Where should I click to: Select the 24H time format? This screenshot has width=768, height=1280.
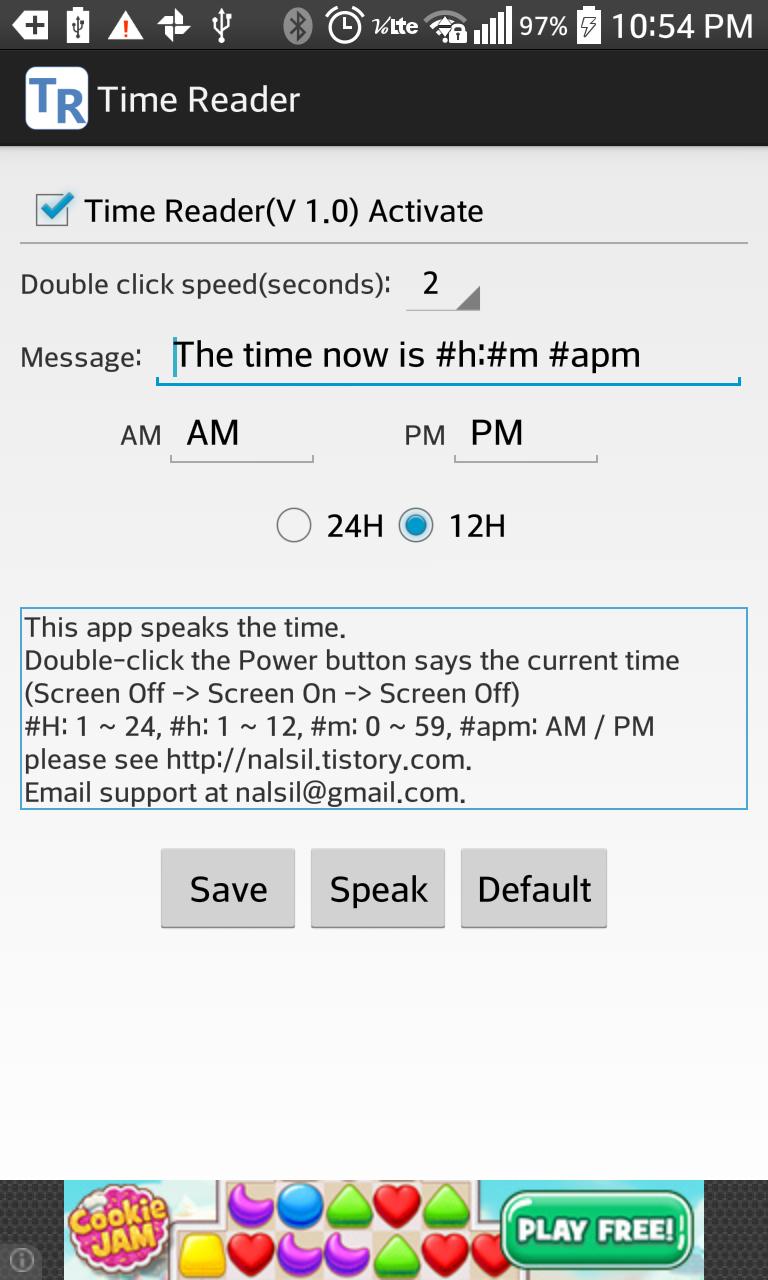tap(294, 525)
